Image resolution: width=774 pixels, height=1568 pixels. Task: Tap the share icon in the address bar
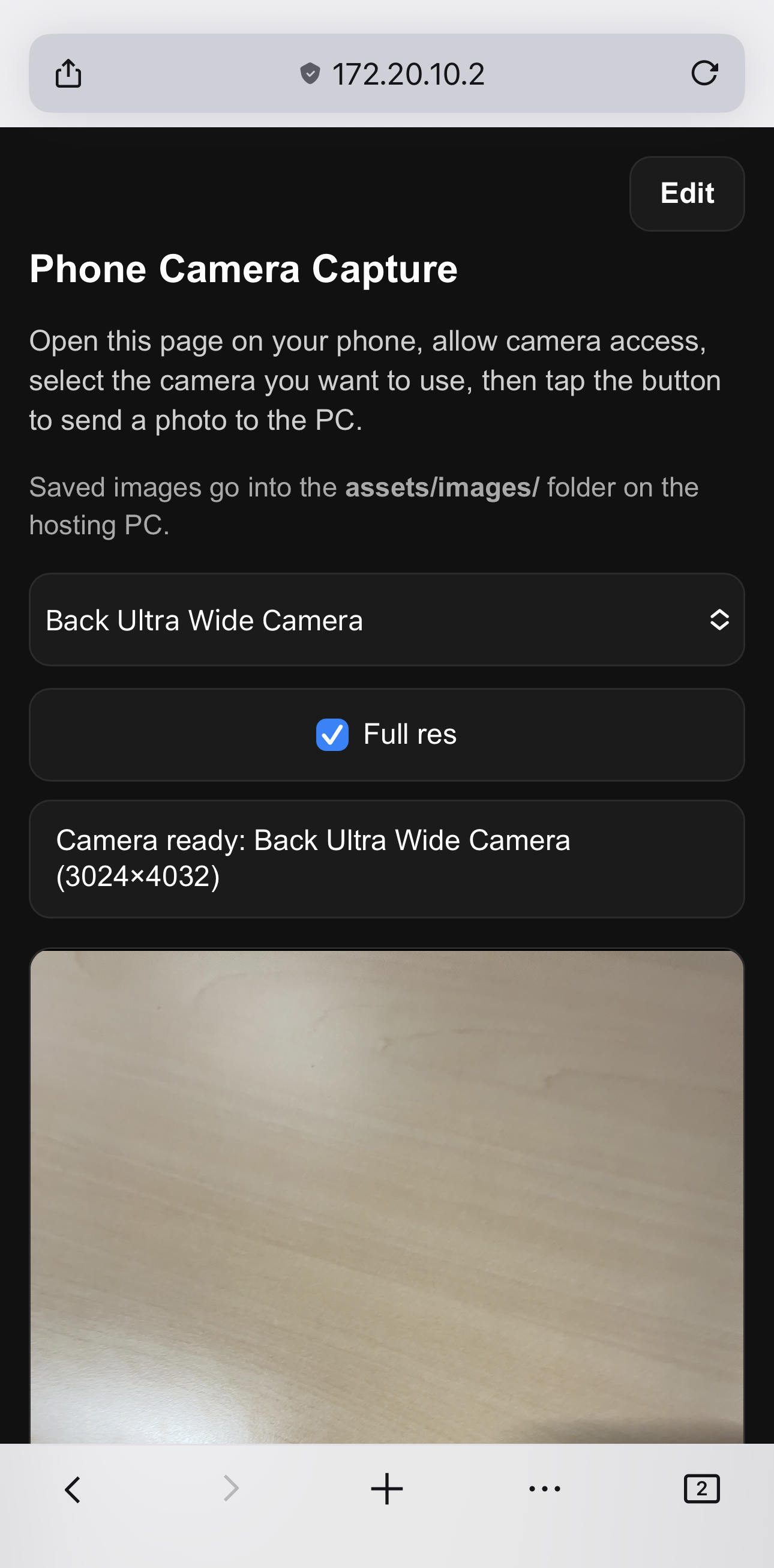68,73
